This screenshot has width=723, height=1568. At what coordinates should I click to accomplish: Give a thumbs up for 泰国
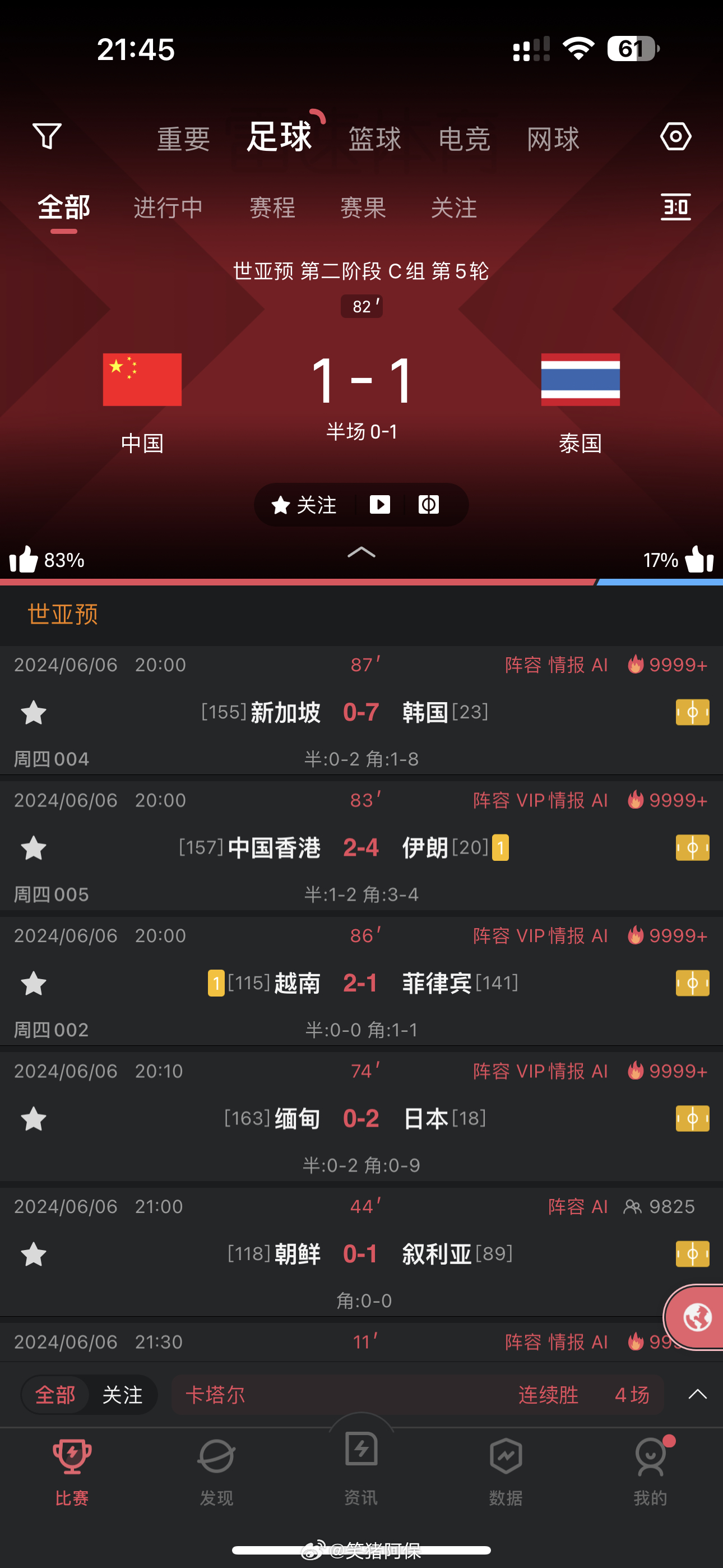click(x=699, y=559)
